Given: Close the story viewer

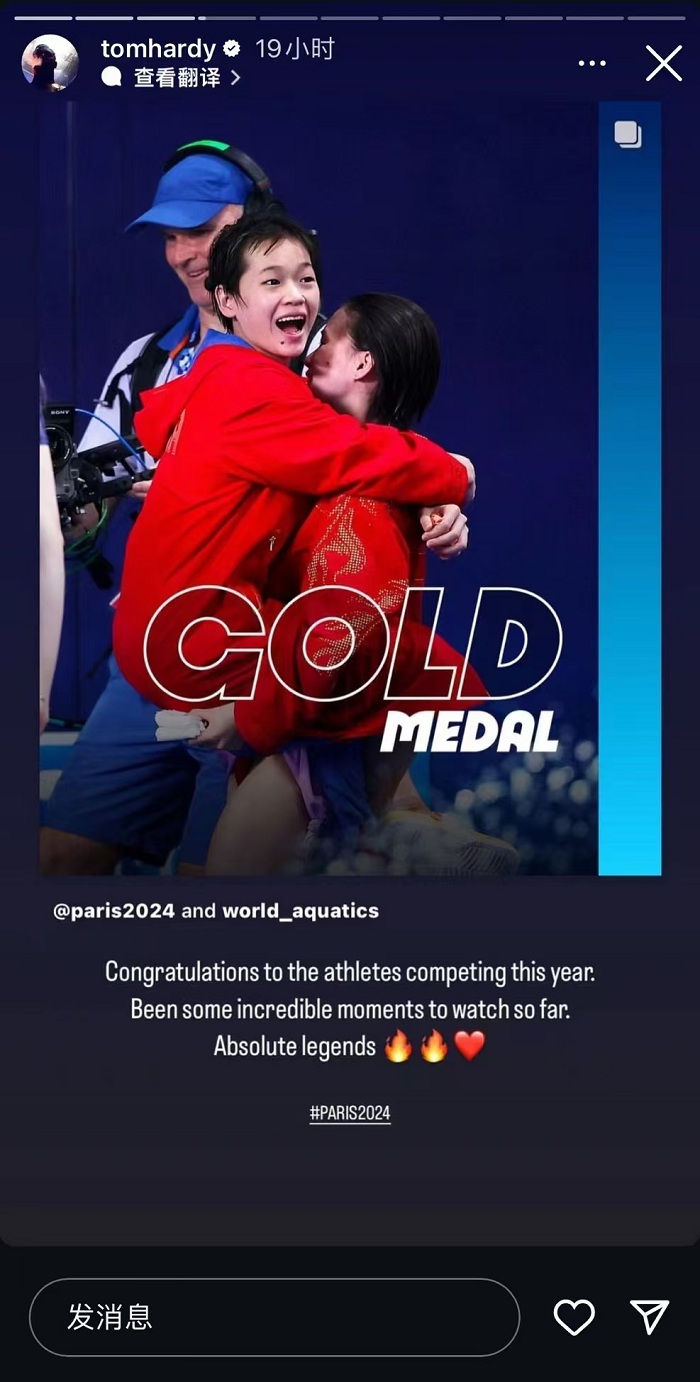Looking at the screenshot, I should tap(663, 63).
